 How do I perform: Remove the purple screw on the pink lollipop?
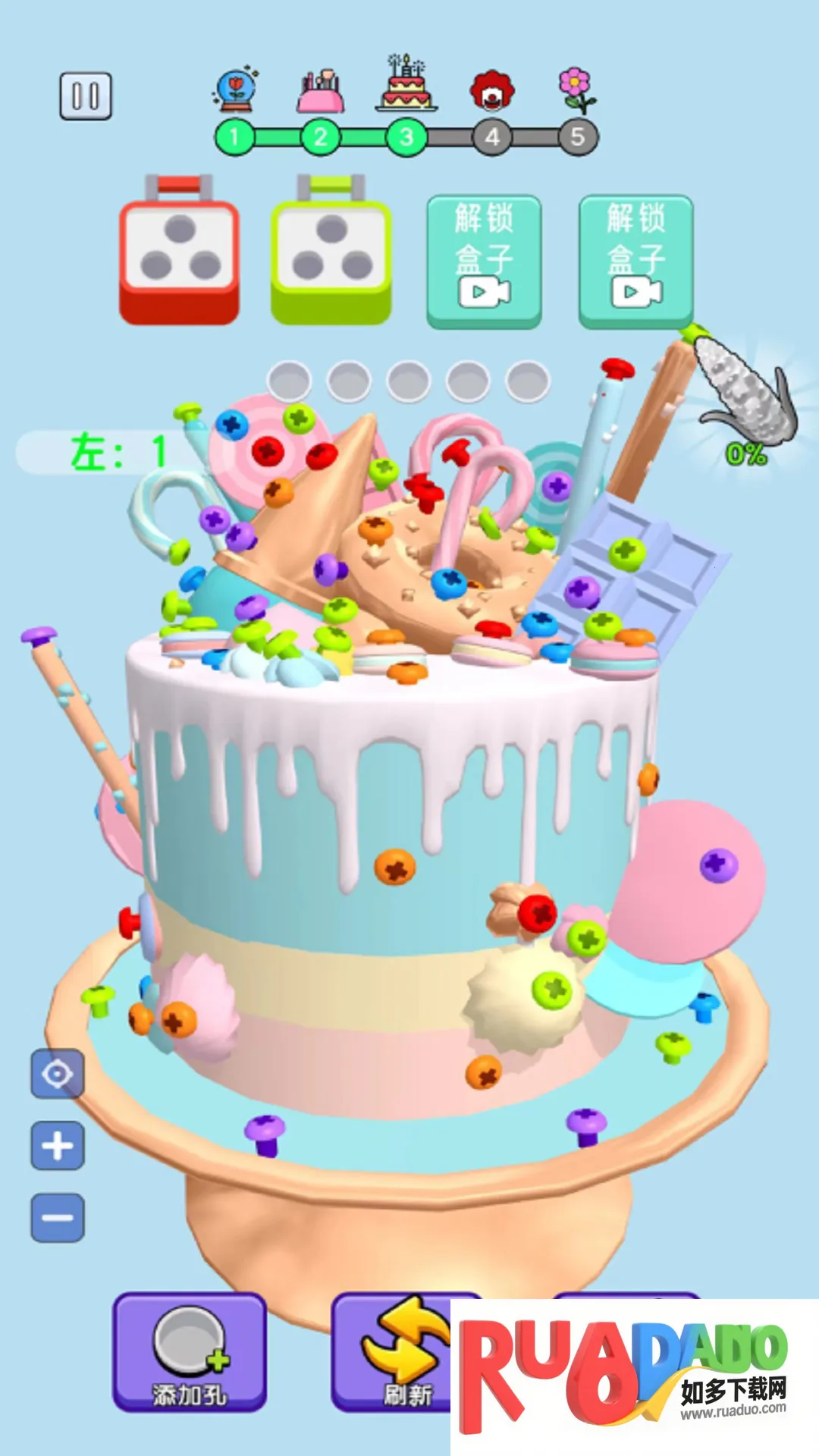point(718,864)
